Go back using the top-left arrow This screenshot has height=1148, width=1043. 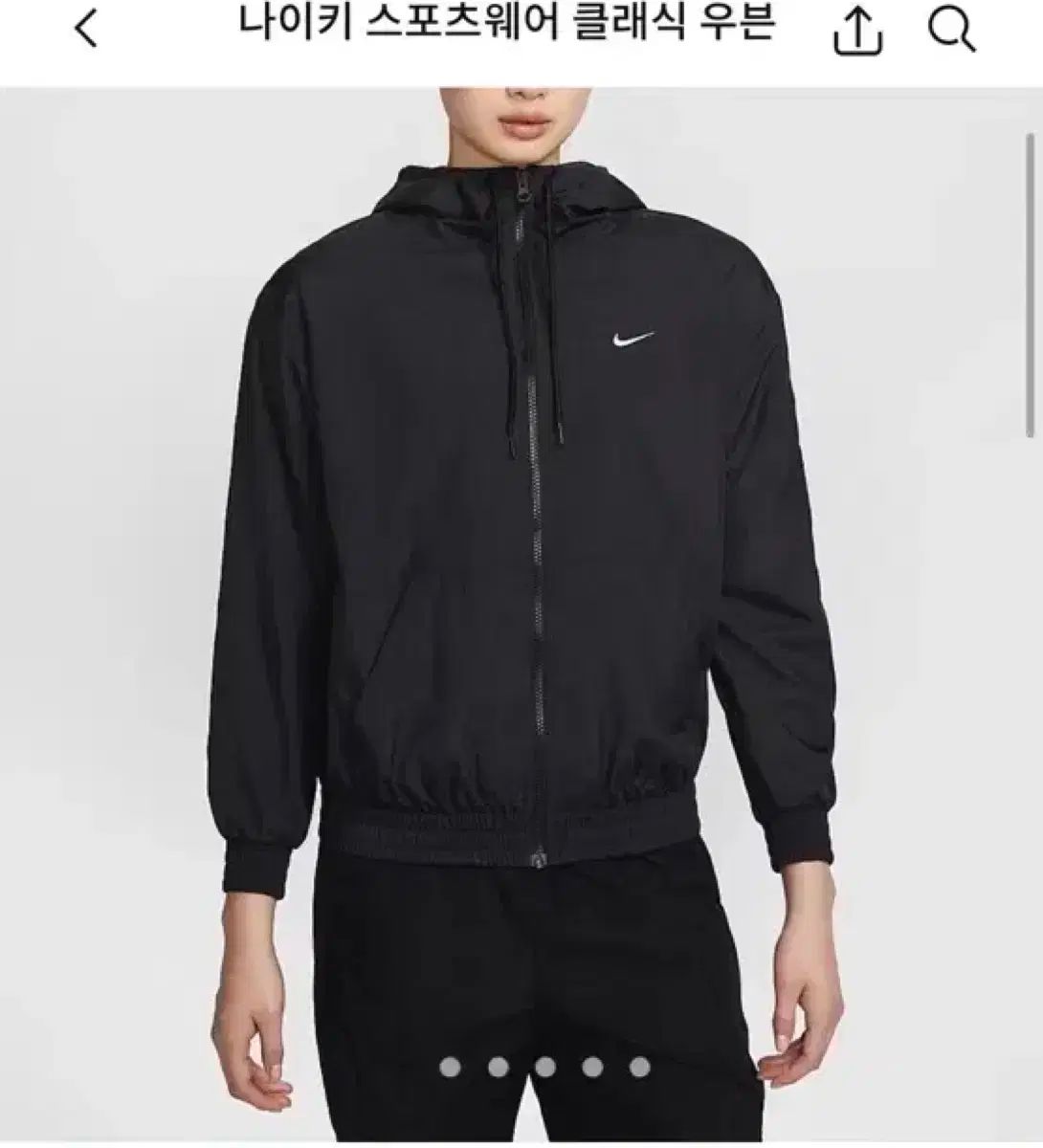pyautogui.click(x=87, y=30)
